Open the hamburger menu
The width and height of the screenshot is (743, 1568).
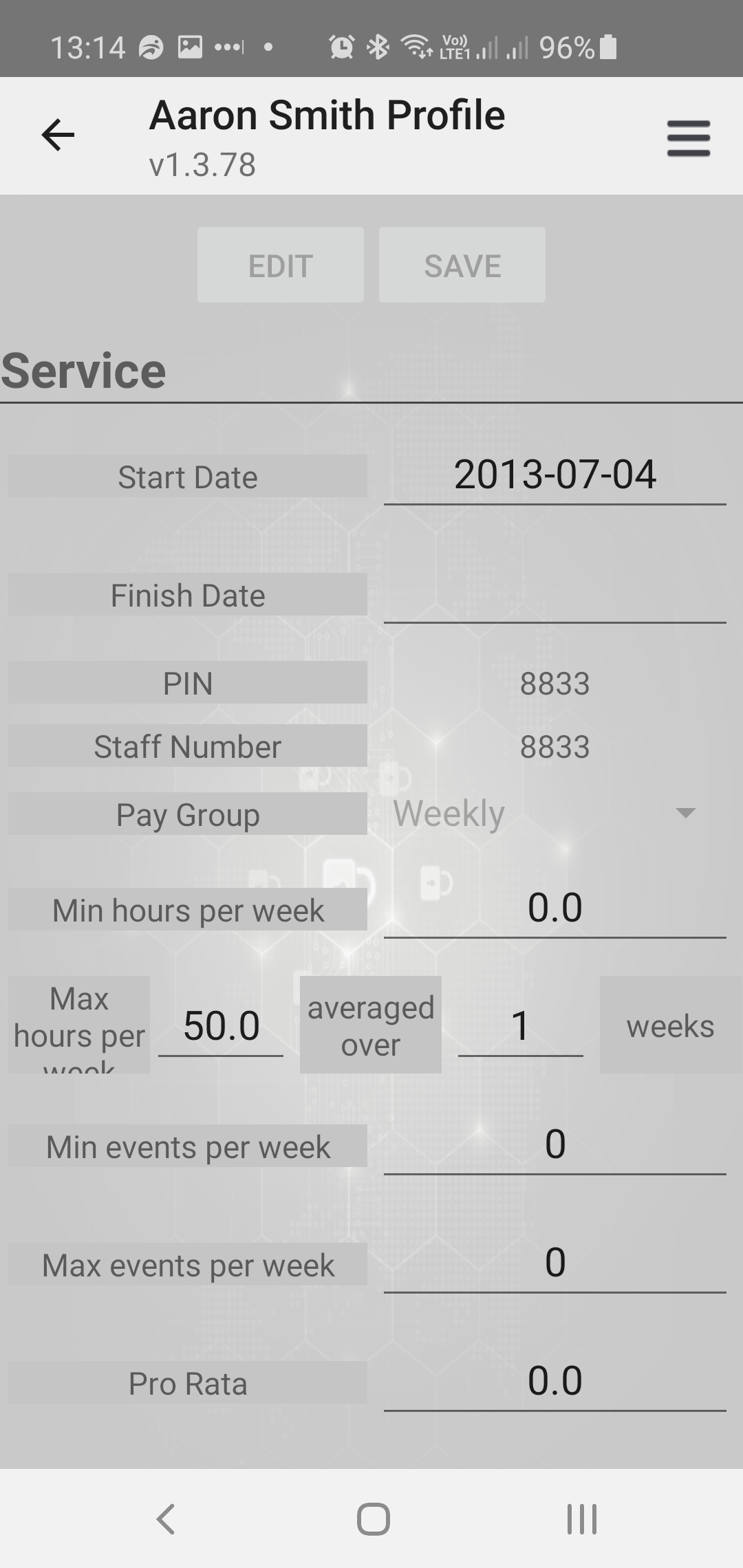tap(687, 138)
